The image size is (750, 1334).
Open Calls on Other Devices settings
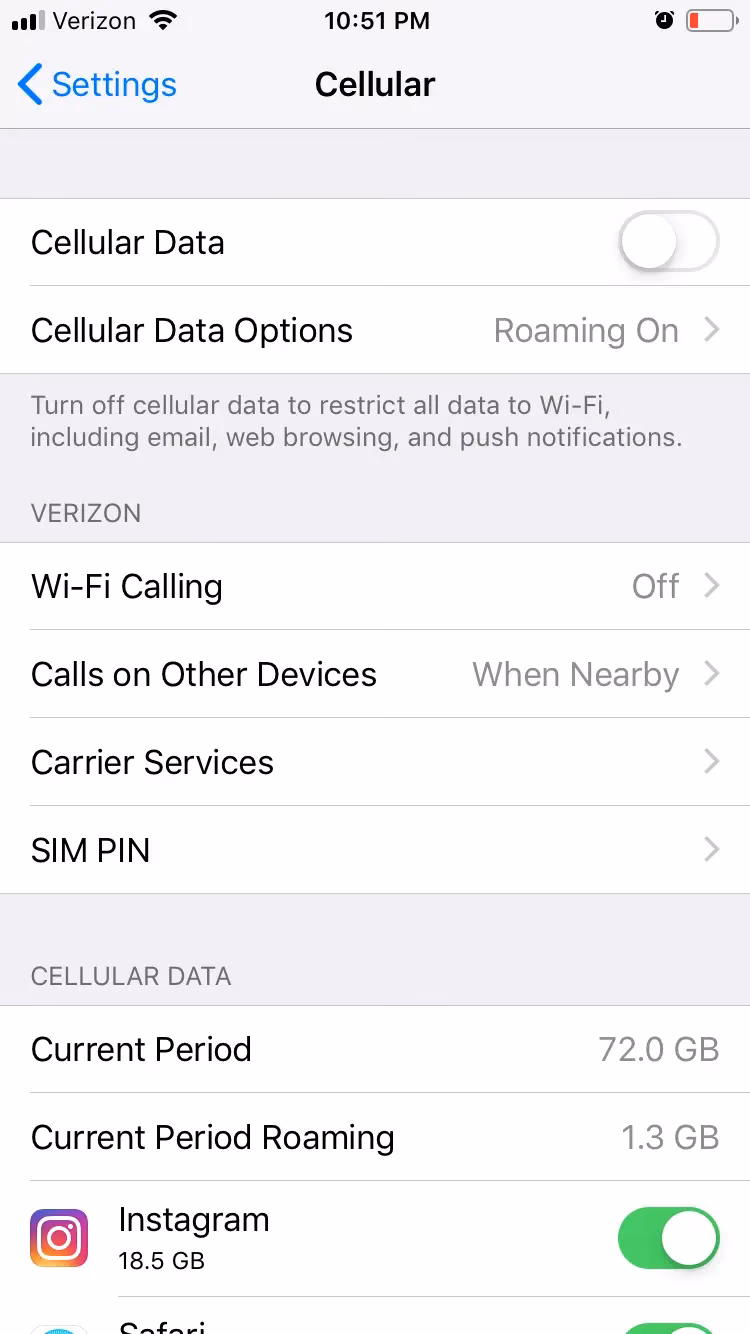(375, 674)
